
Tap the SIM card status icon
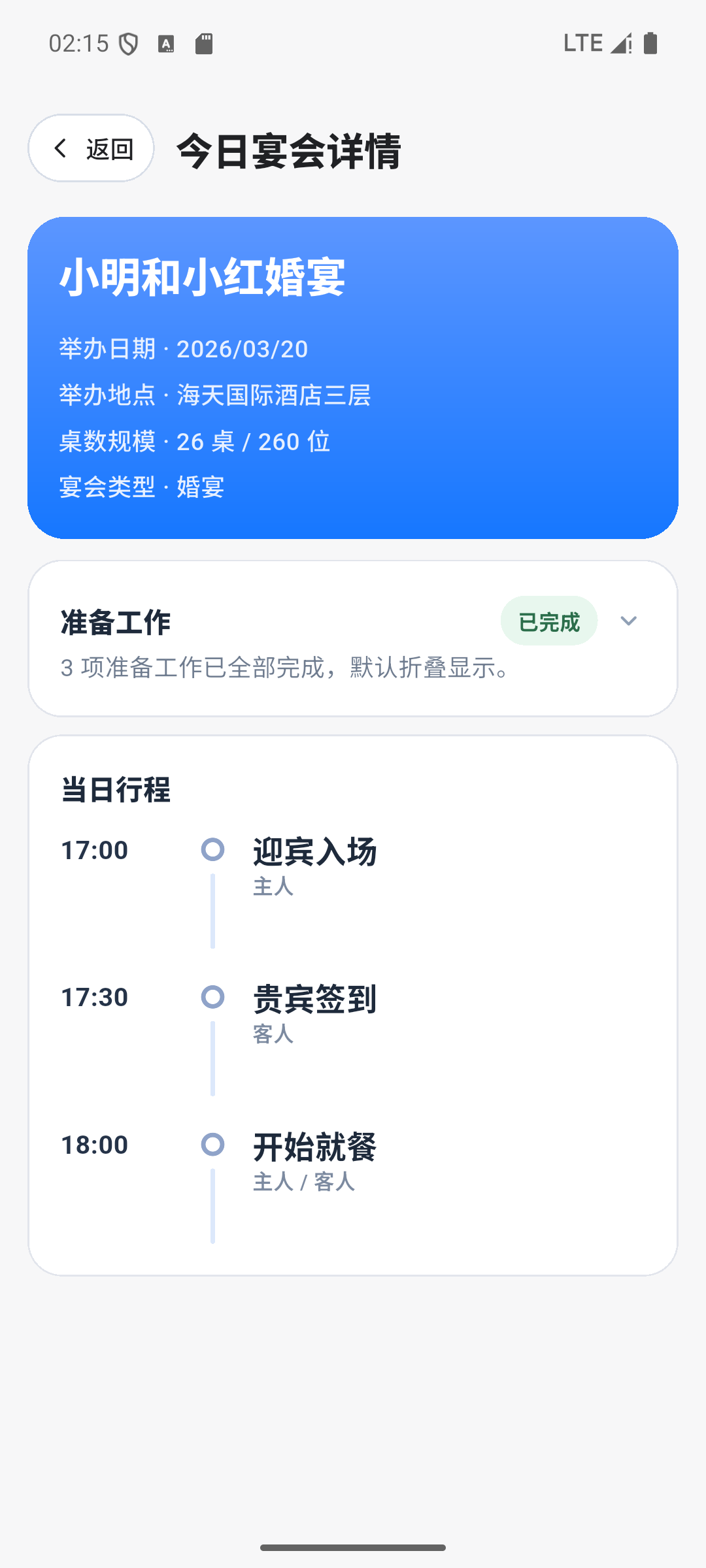[x=204, y=44]
